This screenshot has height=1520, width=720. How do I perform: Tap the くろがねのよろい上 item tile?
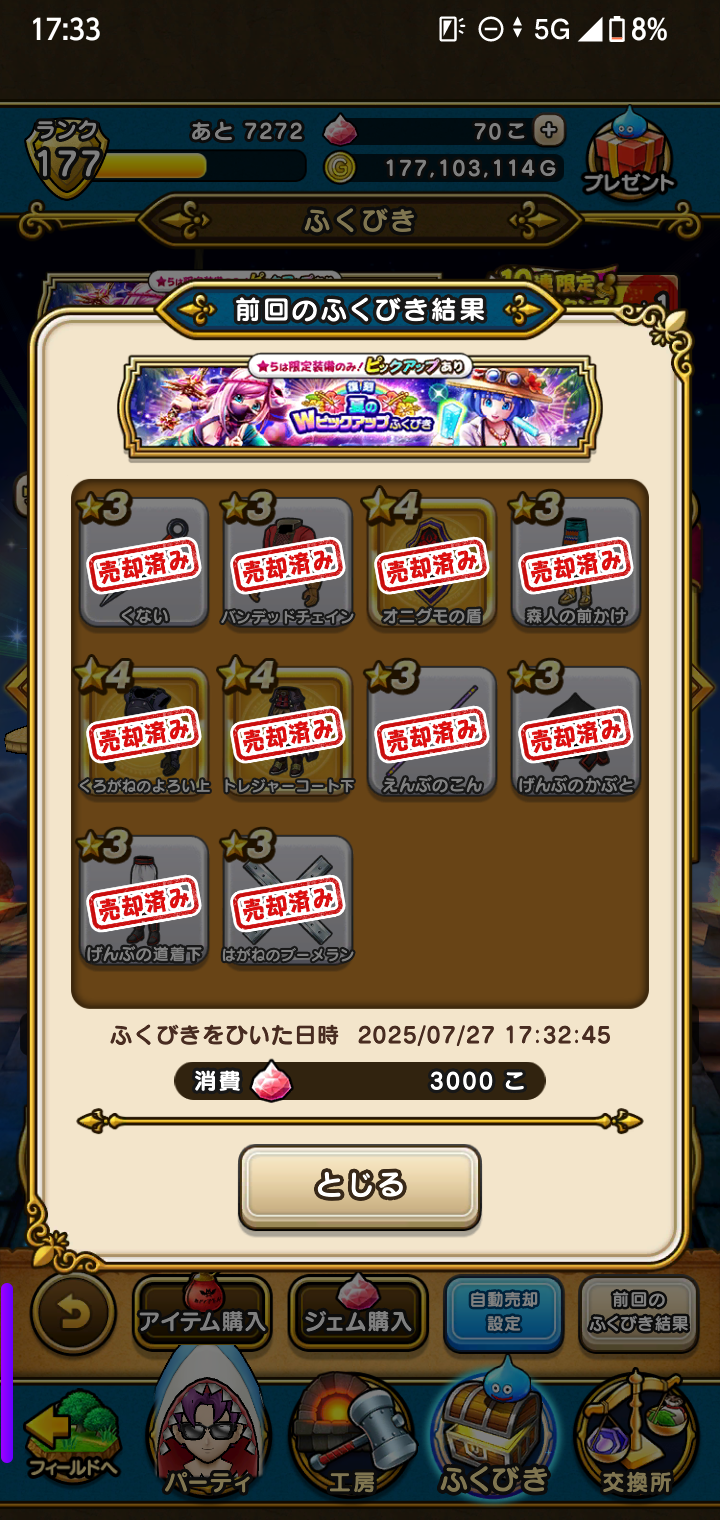coord(144,733)
